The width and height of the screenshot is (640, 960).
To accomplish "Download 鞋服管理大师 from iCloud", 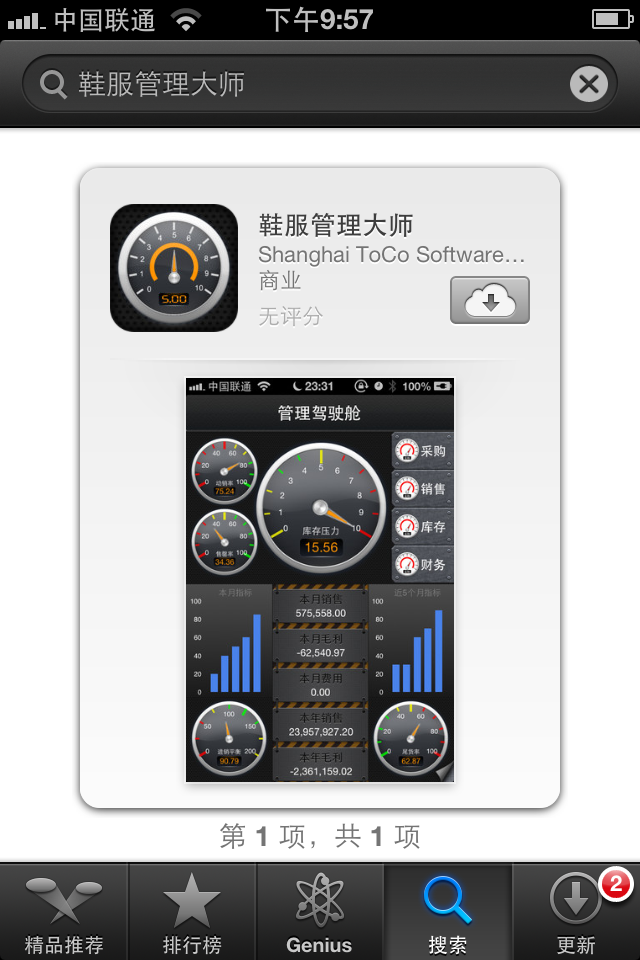I will click(489, 300).
